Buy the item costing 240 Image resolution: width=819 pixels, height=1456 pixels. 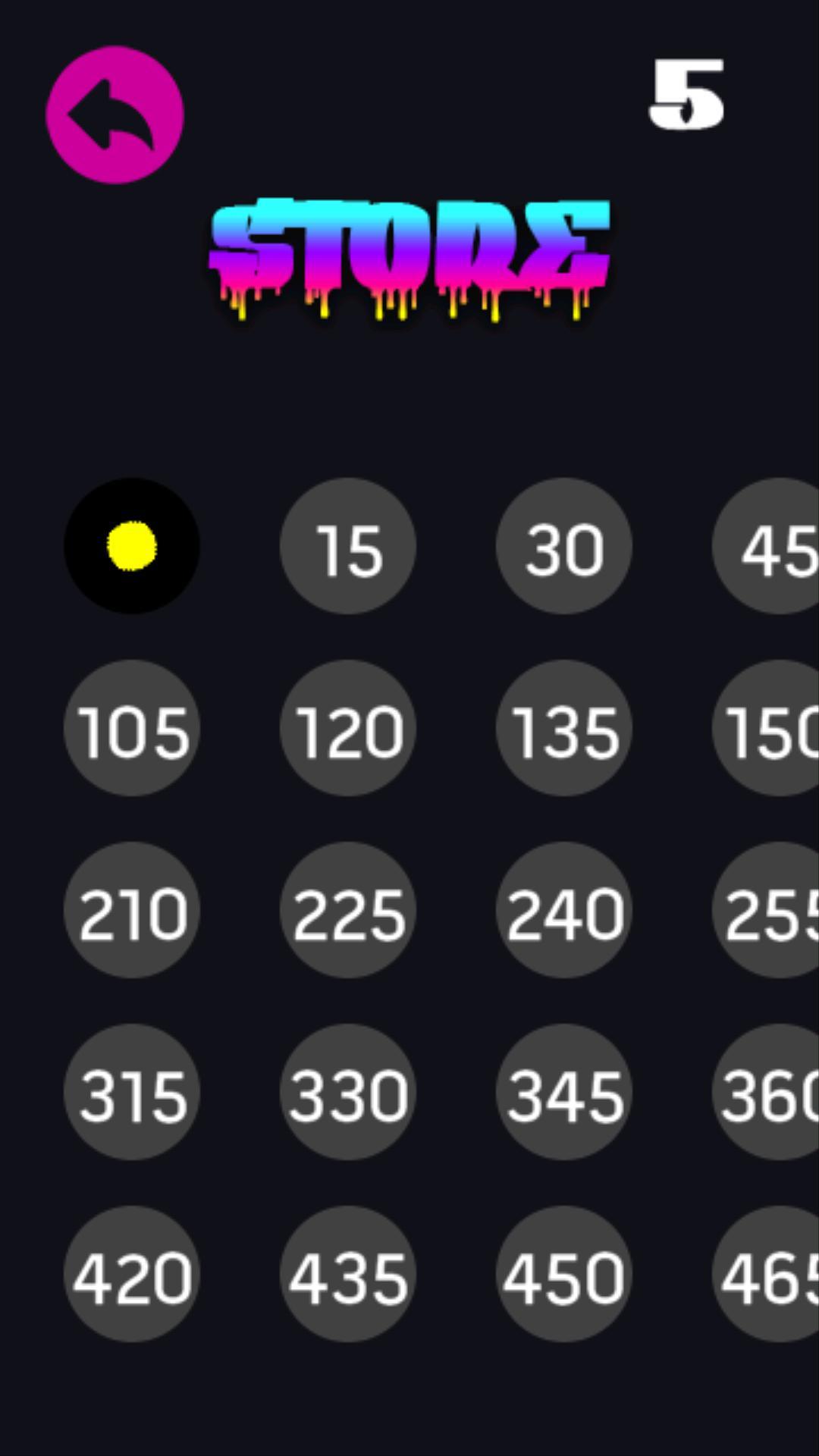(564, 910)
